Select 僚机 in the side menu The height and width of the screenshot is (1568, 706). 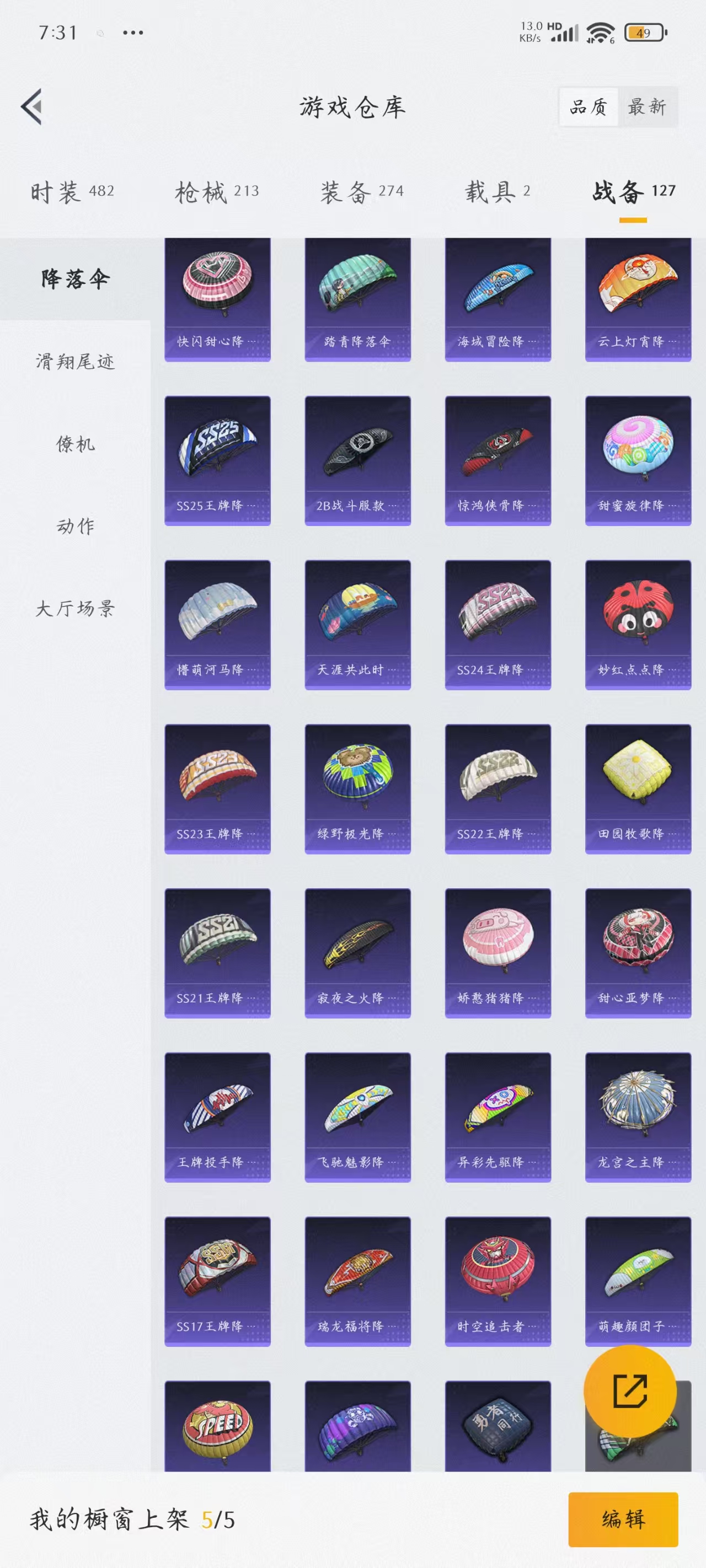tap(75, 444)
